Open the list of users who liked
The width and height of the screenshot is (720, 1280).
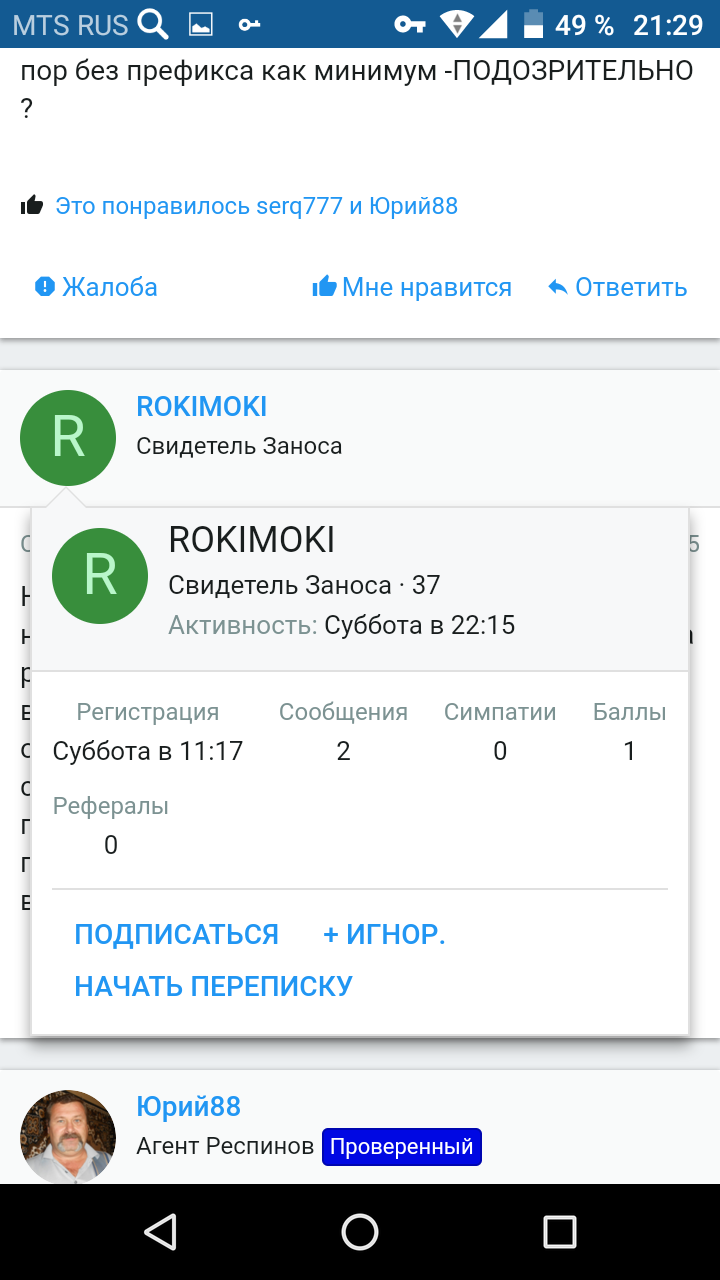[x=256, y=207]
